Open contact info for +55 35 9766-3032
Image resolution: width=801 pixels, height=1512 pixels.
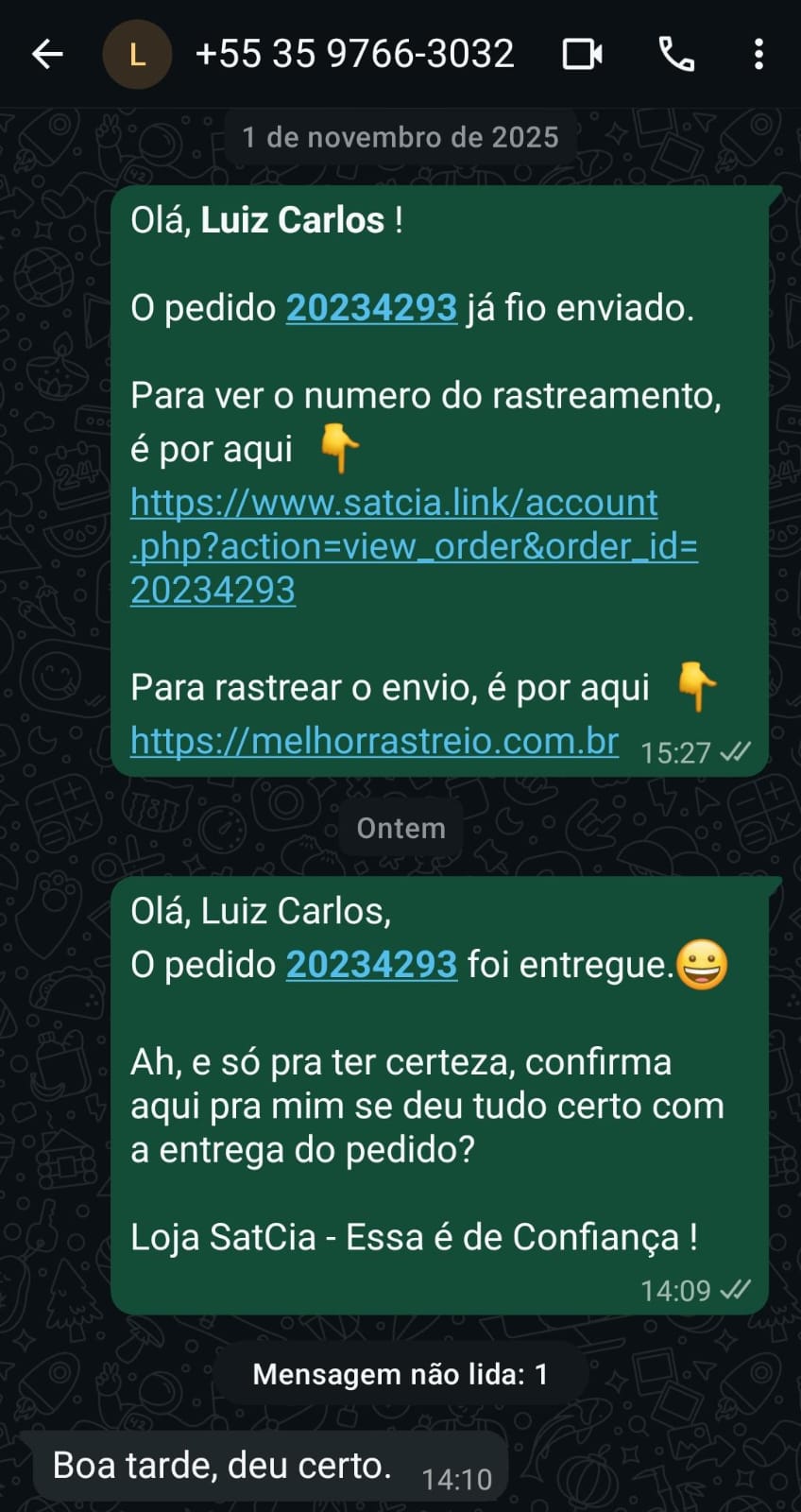click(x=354, y=55)
